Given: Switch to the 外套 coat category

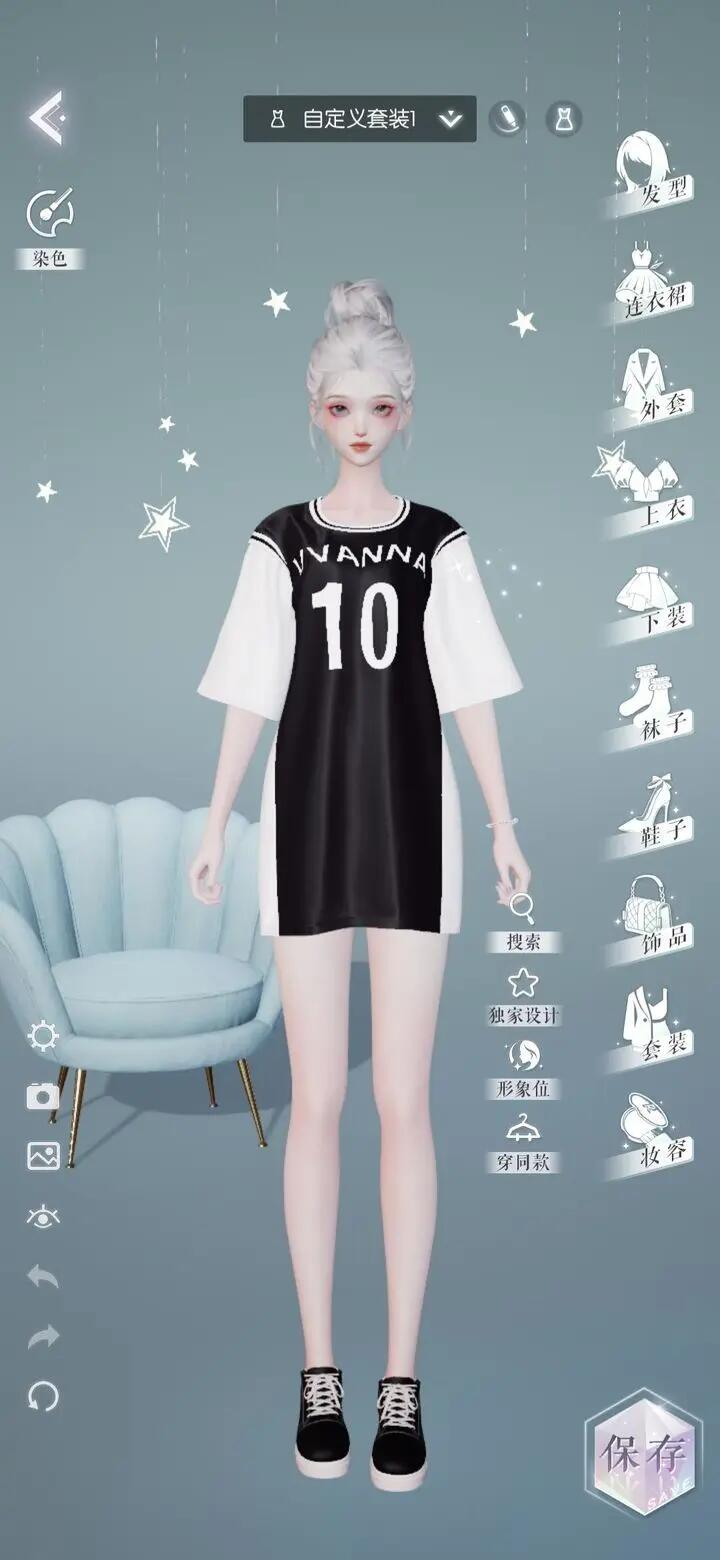Looking at the screenshot, I should click(650, 387).
